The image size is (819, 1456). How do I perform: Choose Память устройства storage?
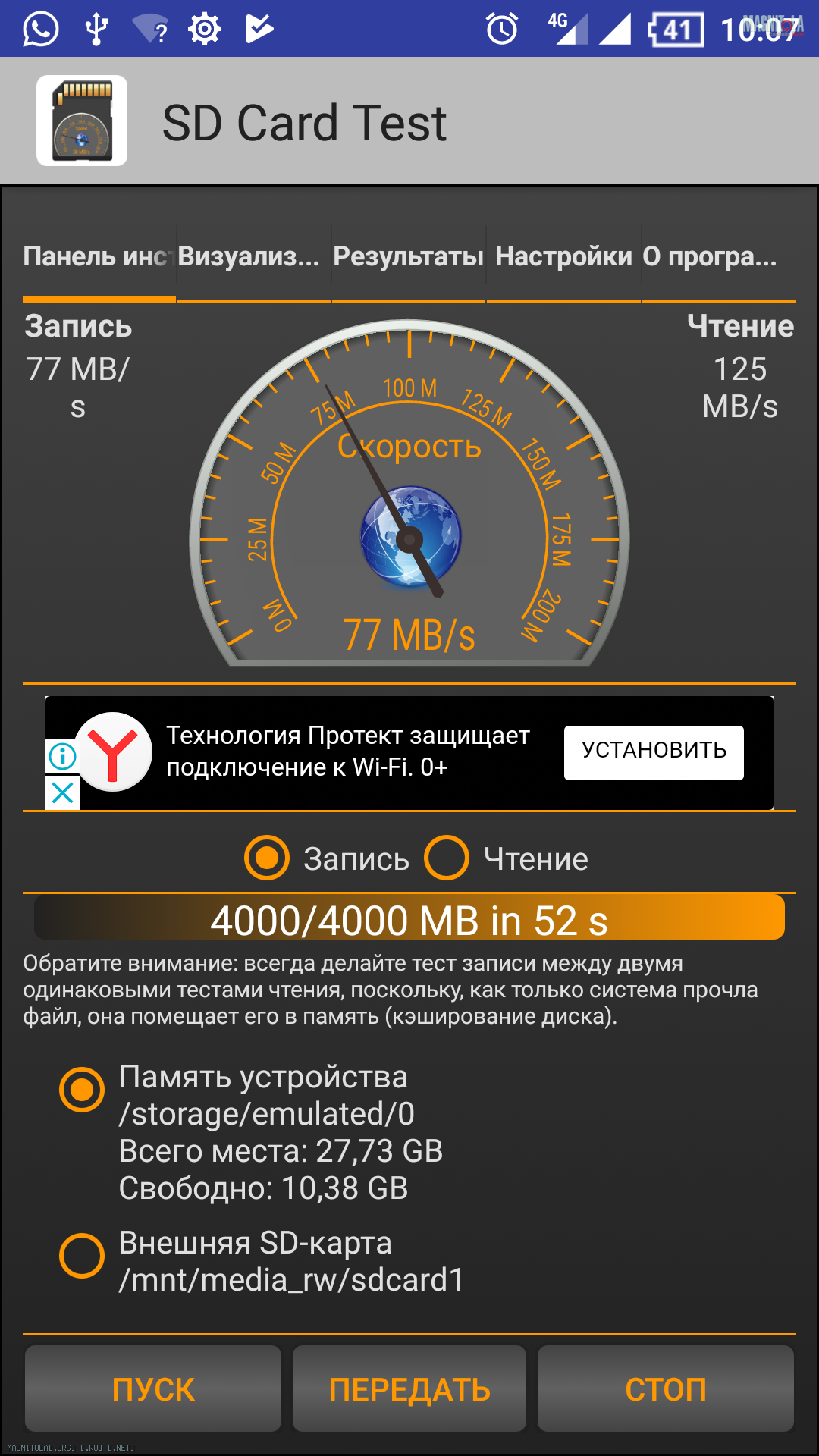pos(252,1132)
